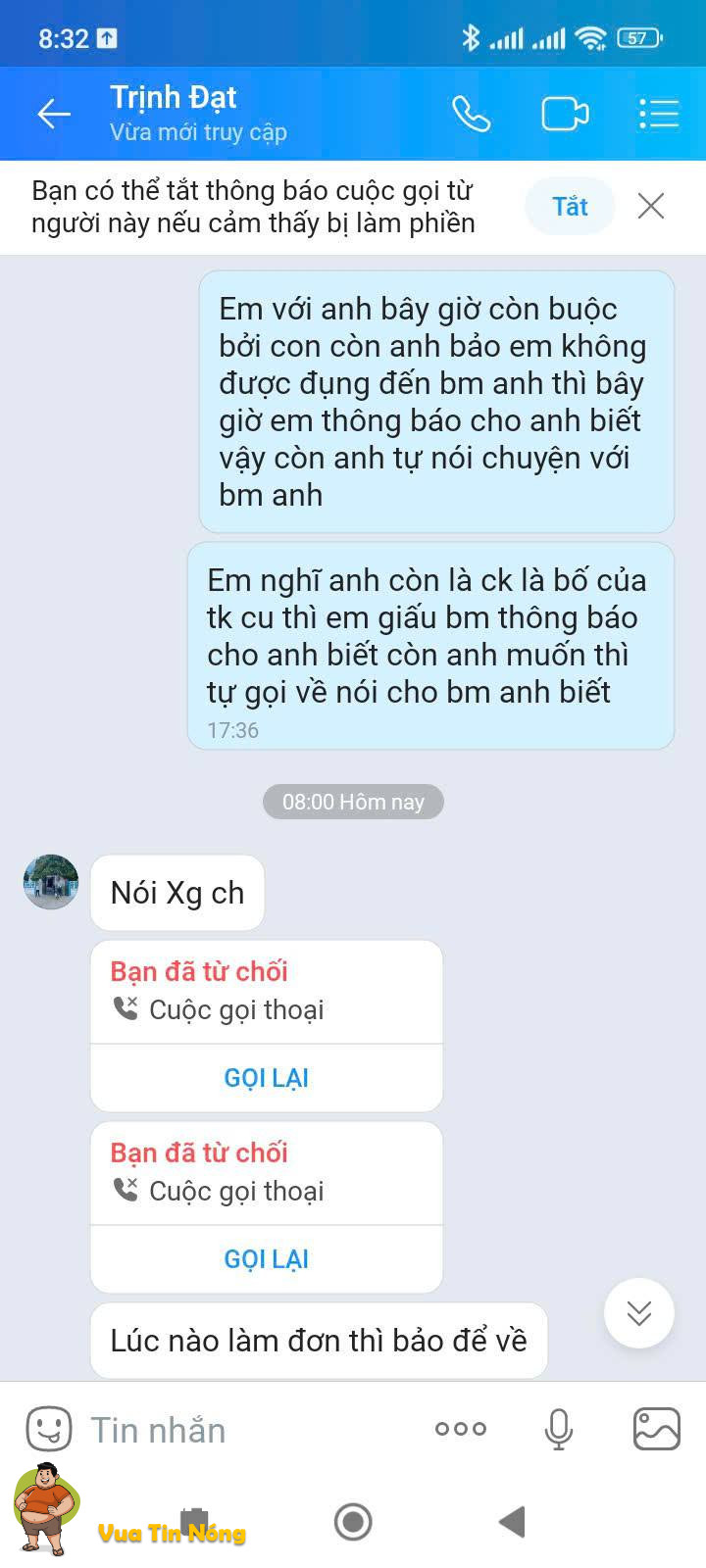Open more attachment options

(x=461, y=1430)
